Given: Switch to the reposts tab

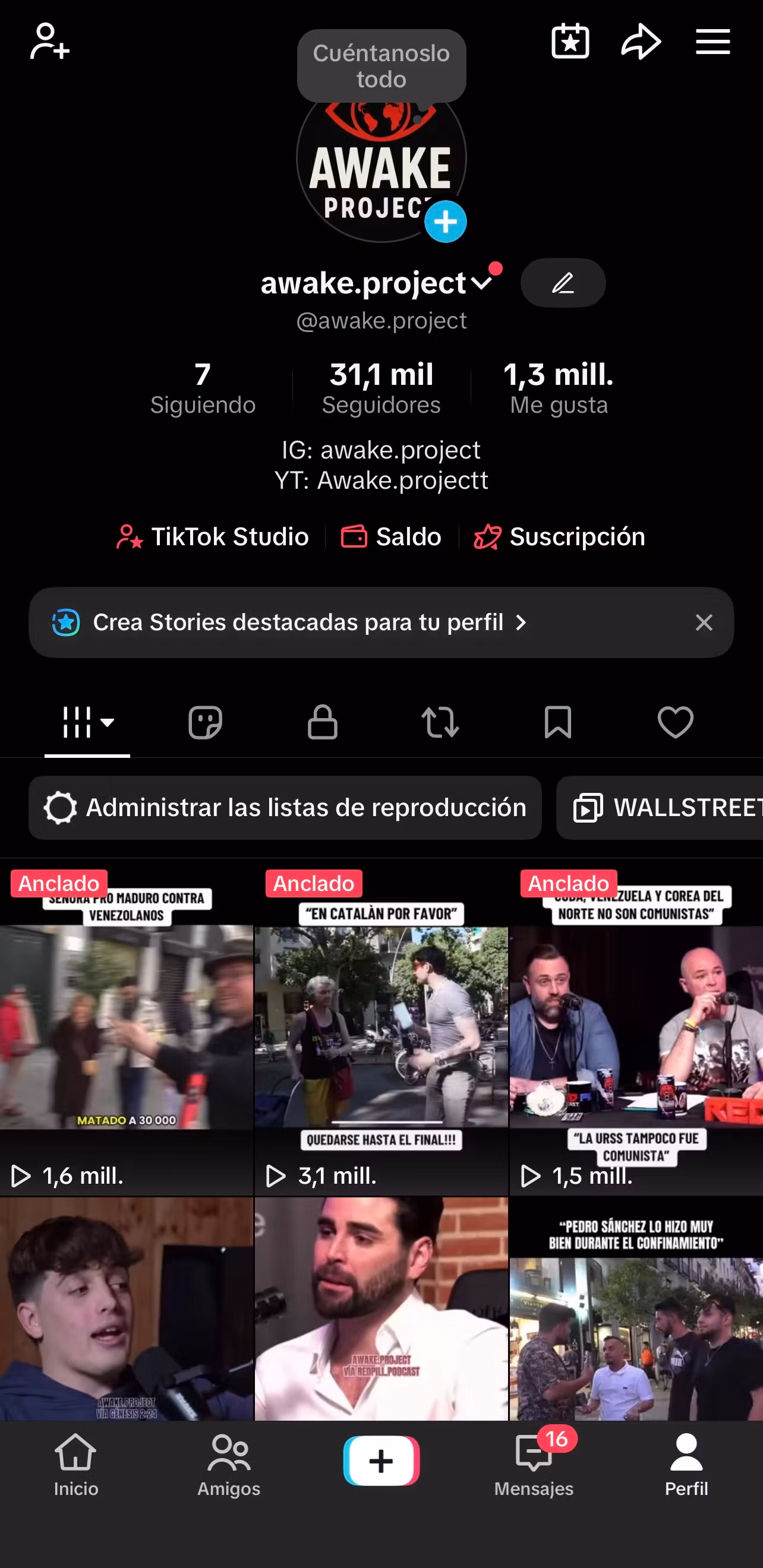Looking at the screenshot, I should pyautogui.click(x=440, y=722).
